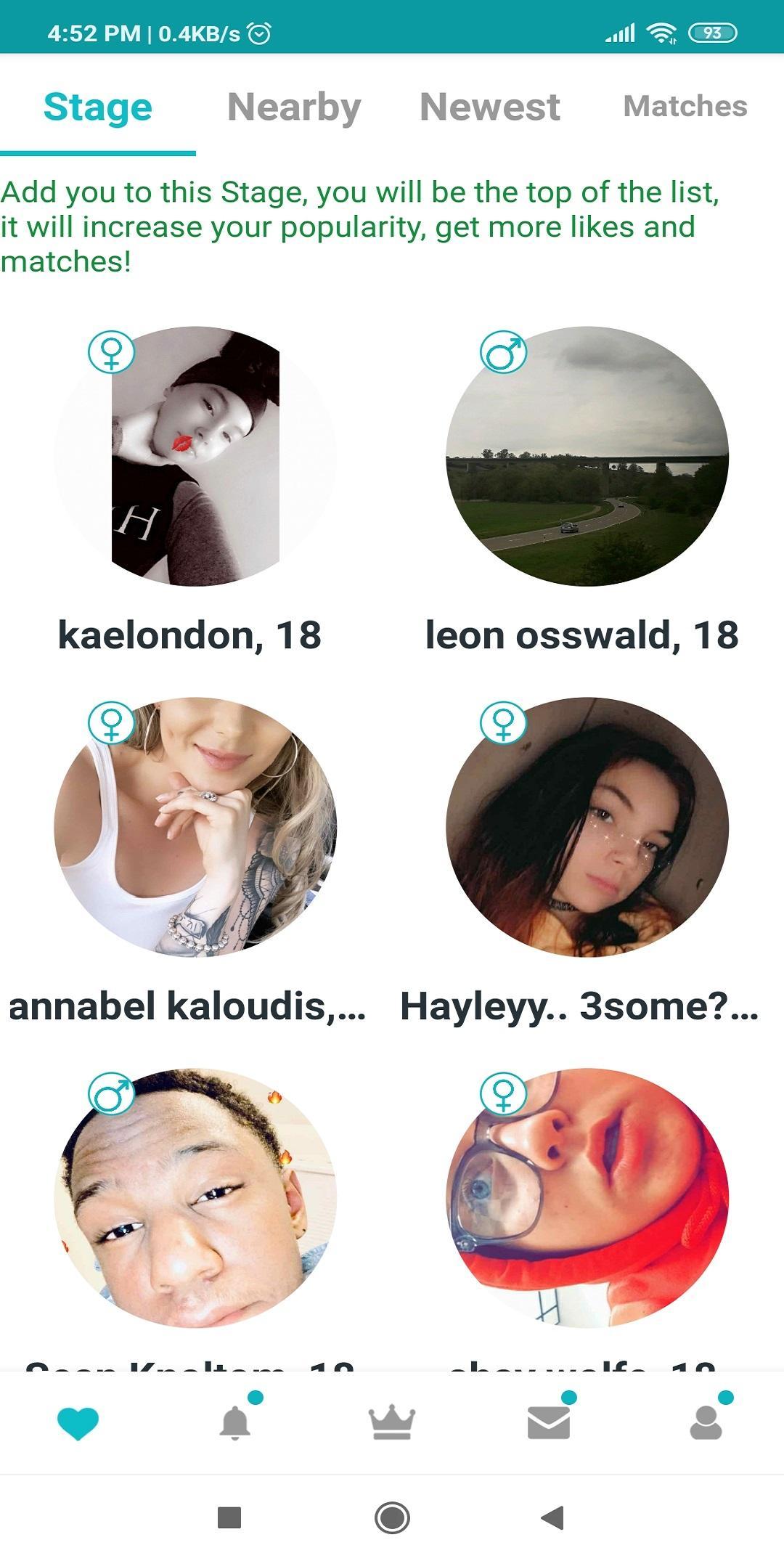Open kaelondon's profile
This screenshot has height=1561, width=784.
coord(195,456)
